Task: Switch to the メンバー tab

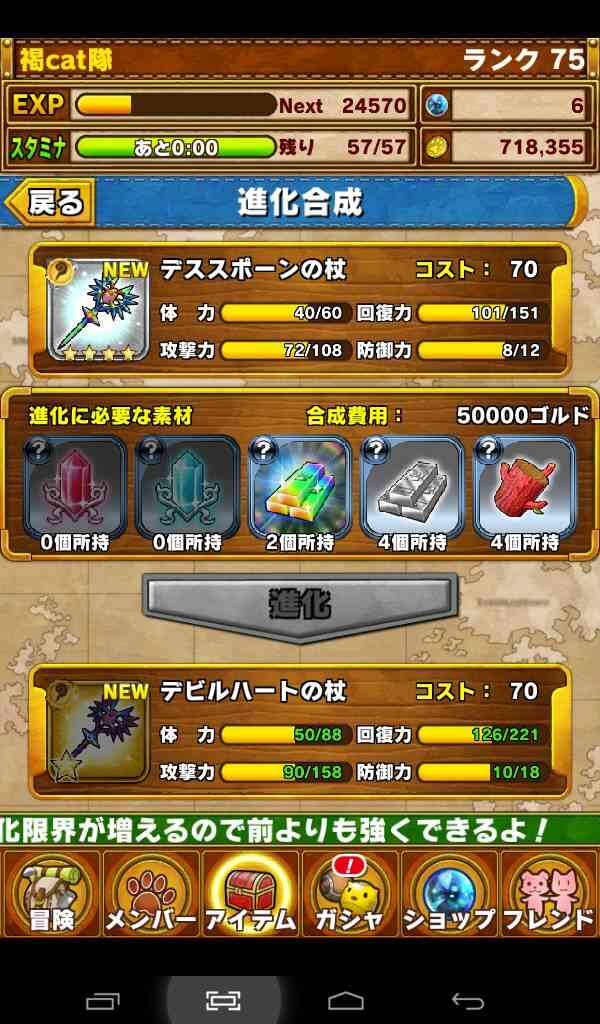Action: (x=151, y=893)
